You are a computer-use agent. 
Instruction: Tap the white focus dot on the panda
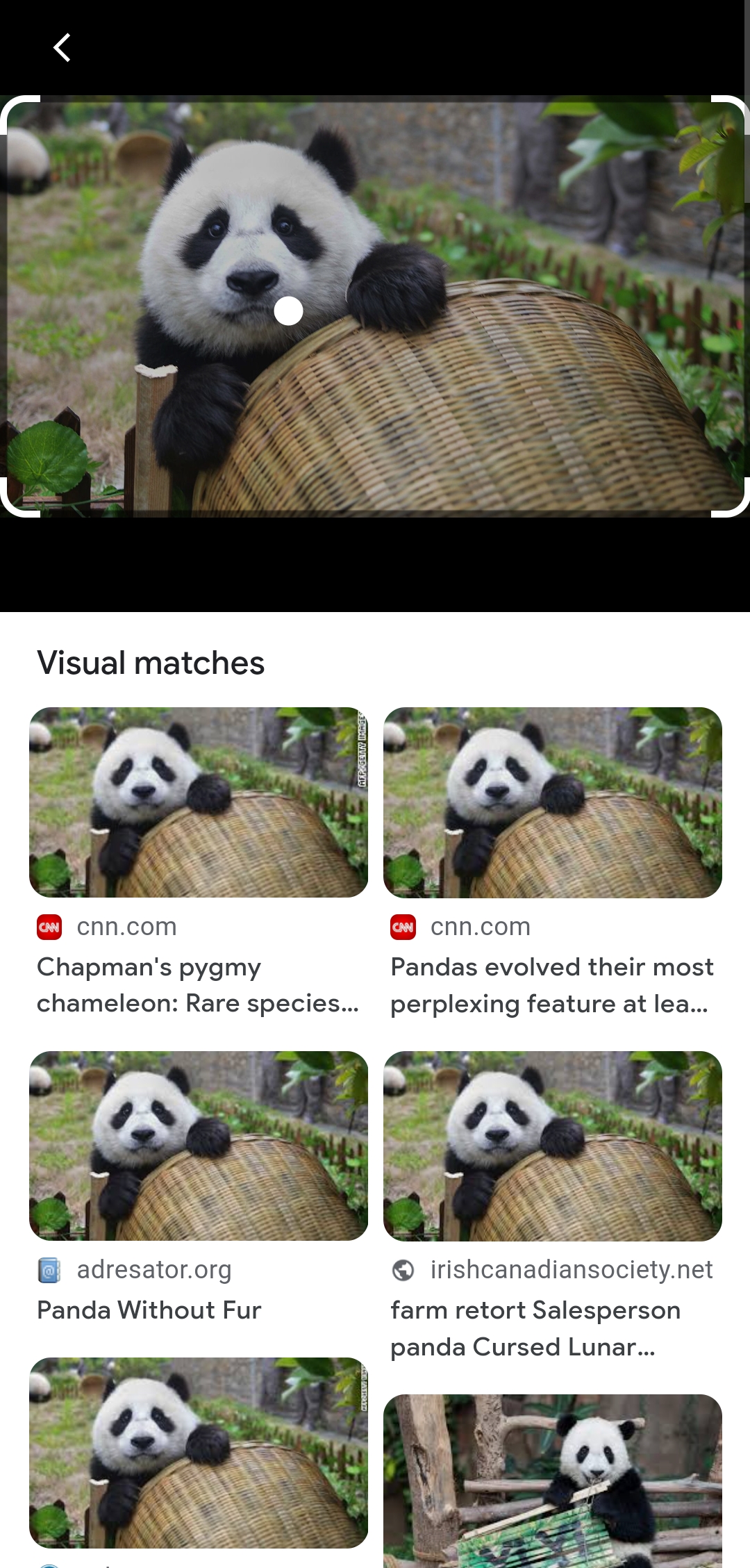pyautogui.click(x=288, y=311)
